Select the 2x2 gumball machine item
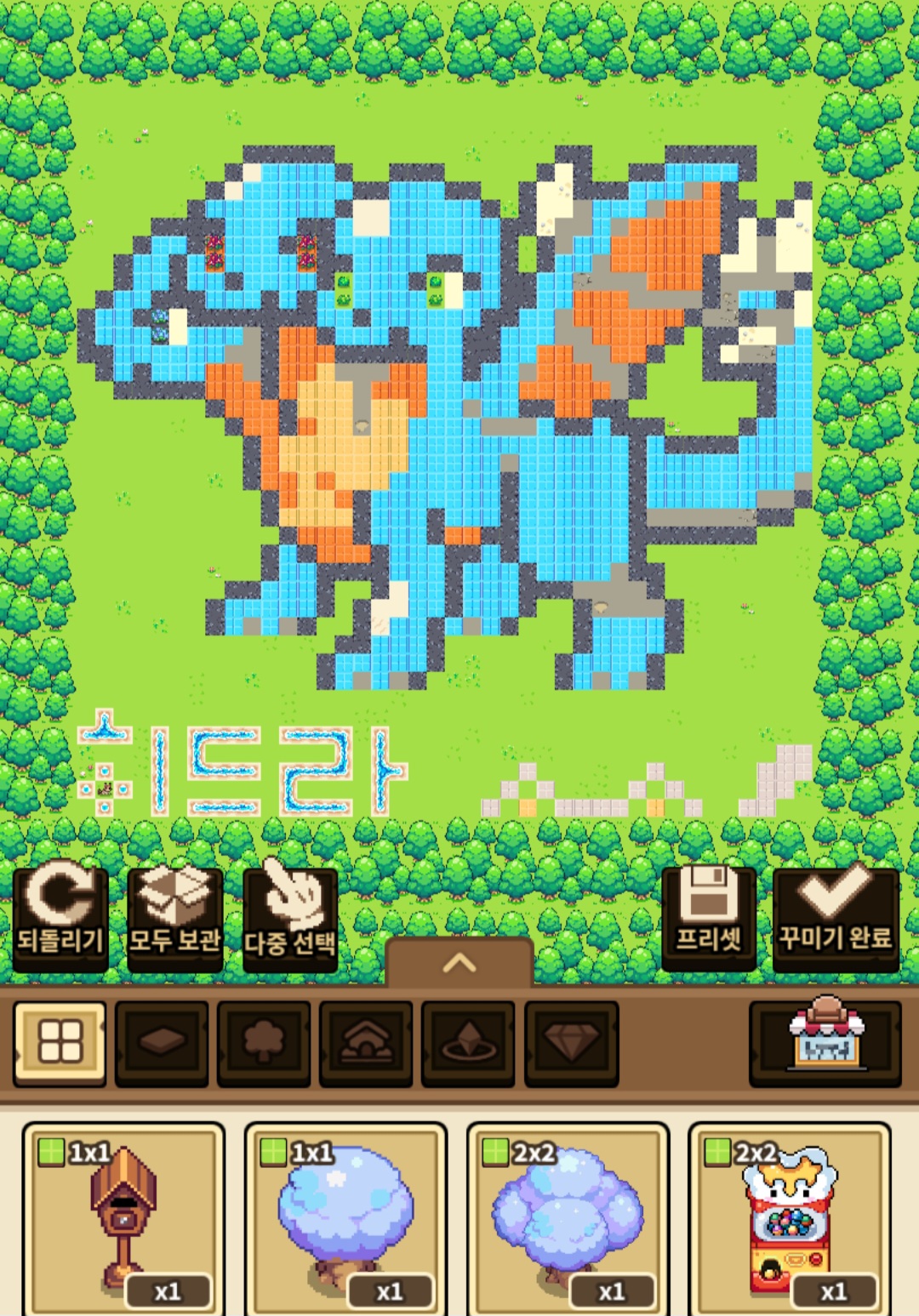 pyautogui.click(x=790, y=1220)
